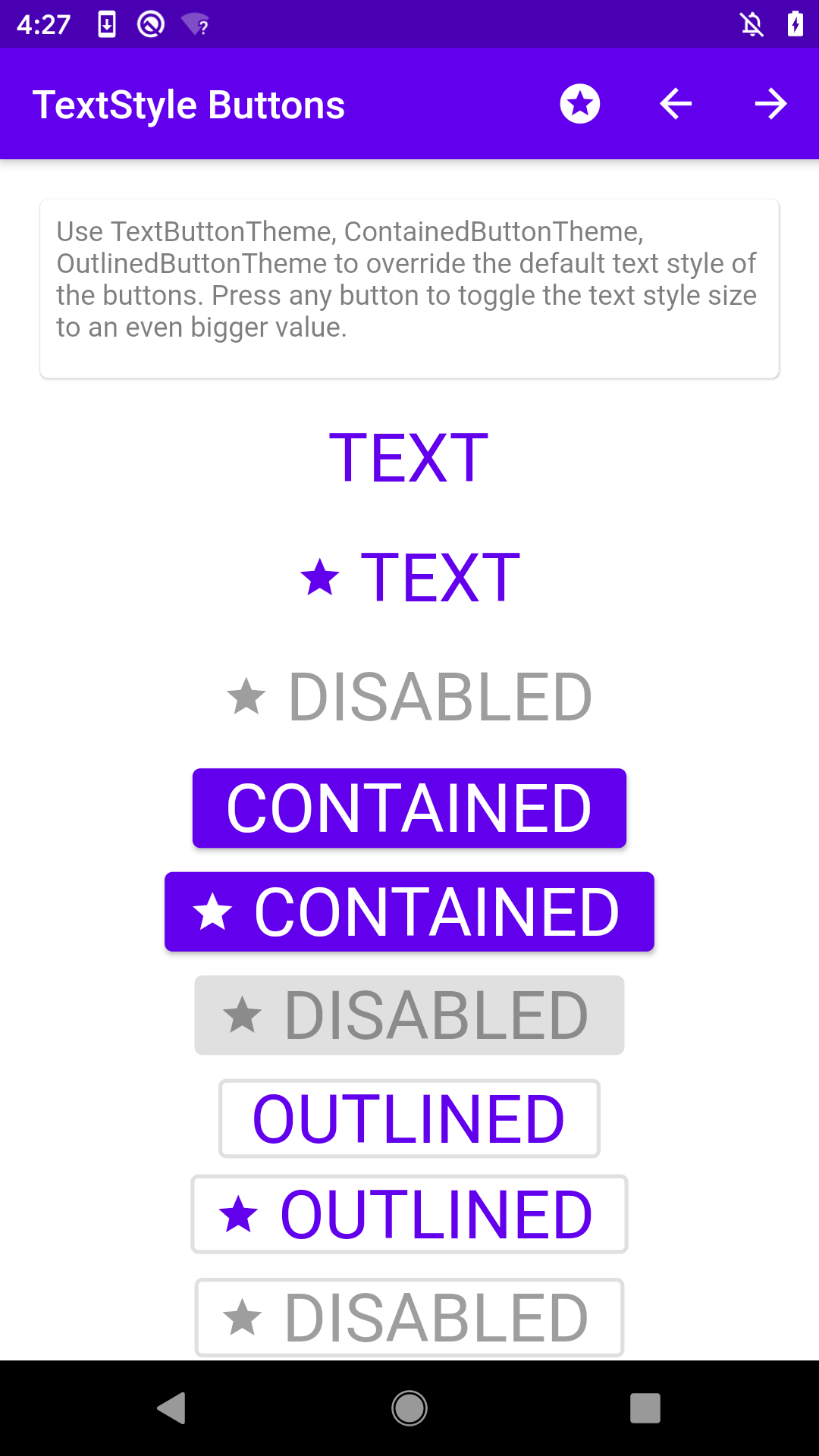
Task: Click the wifi indicator in the status bar
Action: point(196,24)
